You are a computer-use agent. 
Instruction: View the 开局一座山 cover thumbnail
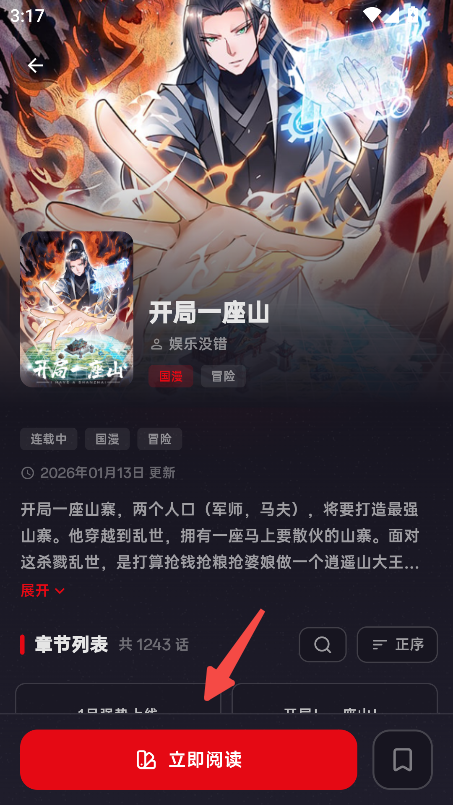tap(77, 309)
